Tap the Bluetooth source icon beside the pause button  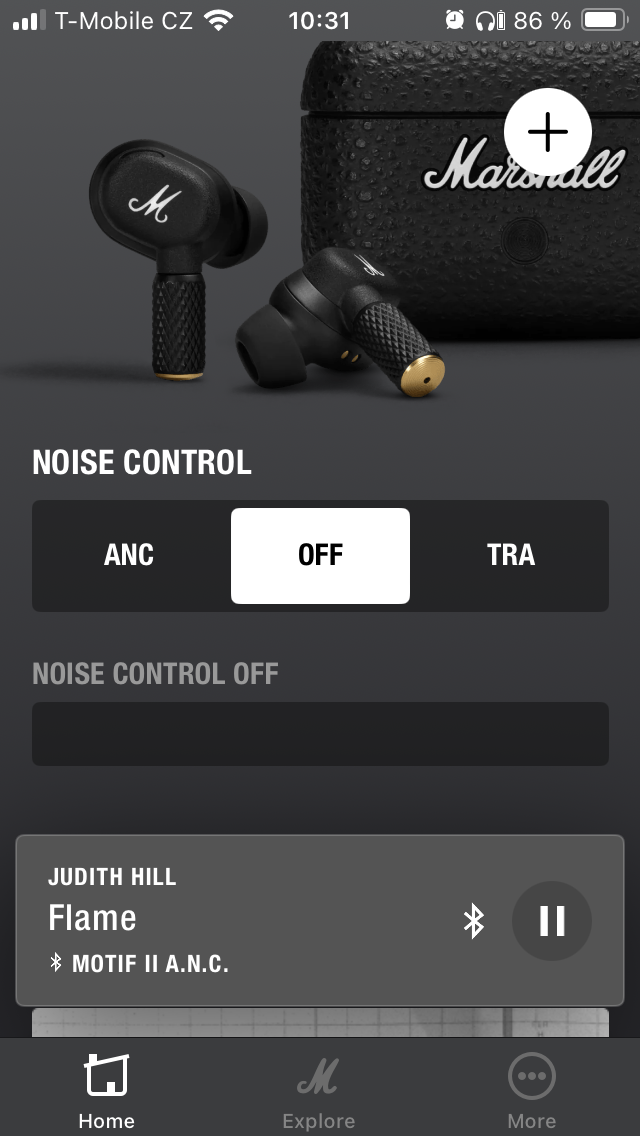coord(474,921)
